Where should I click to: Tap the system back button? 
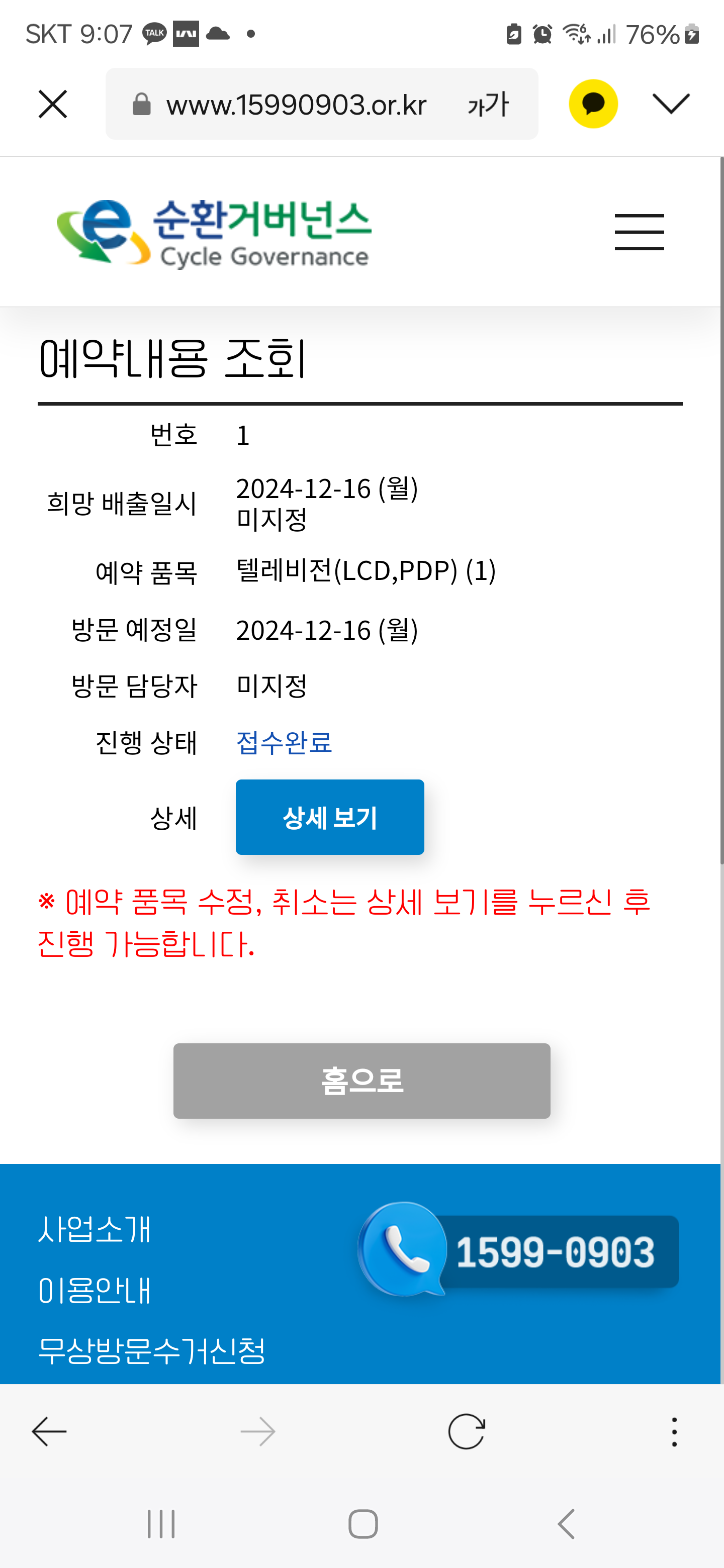[x=566, y=1524]
